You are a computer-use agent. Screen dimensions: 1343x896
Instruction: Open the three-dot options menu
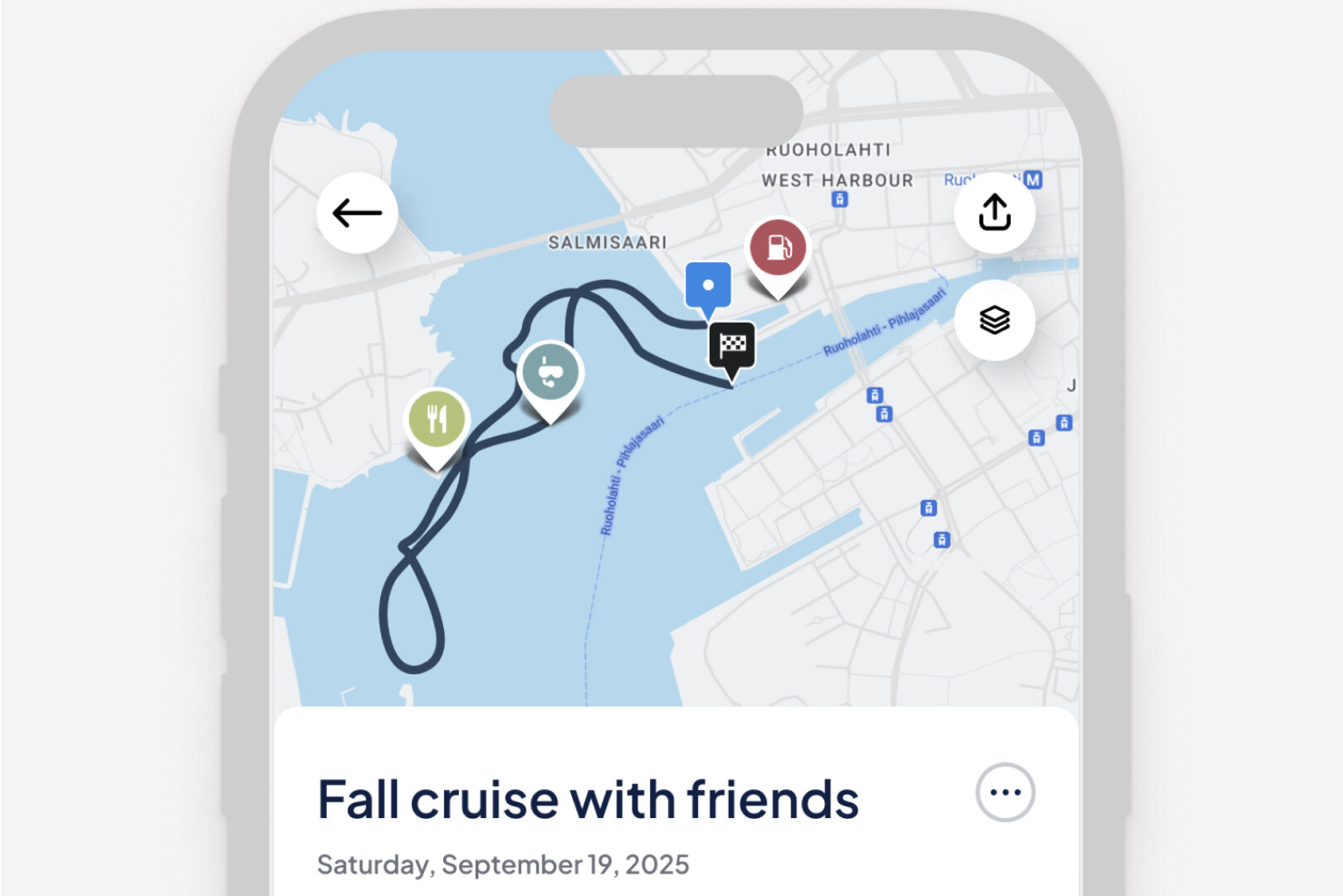[x=1004, y=792]
